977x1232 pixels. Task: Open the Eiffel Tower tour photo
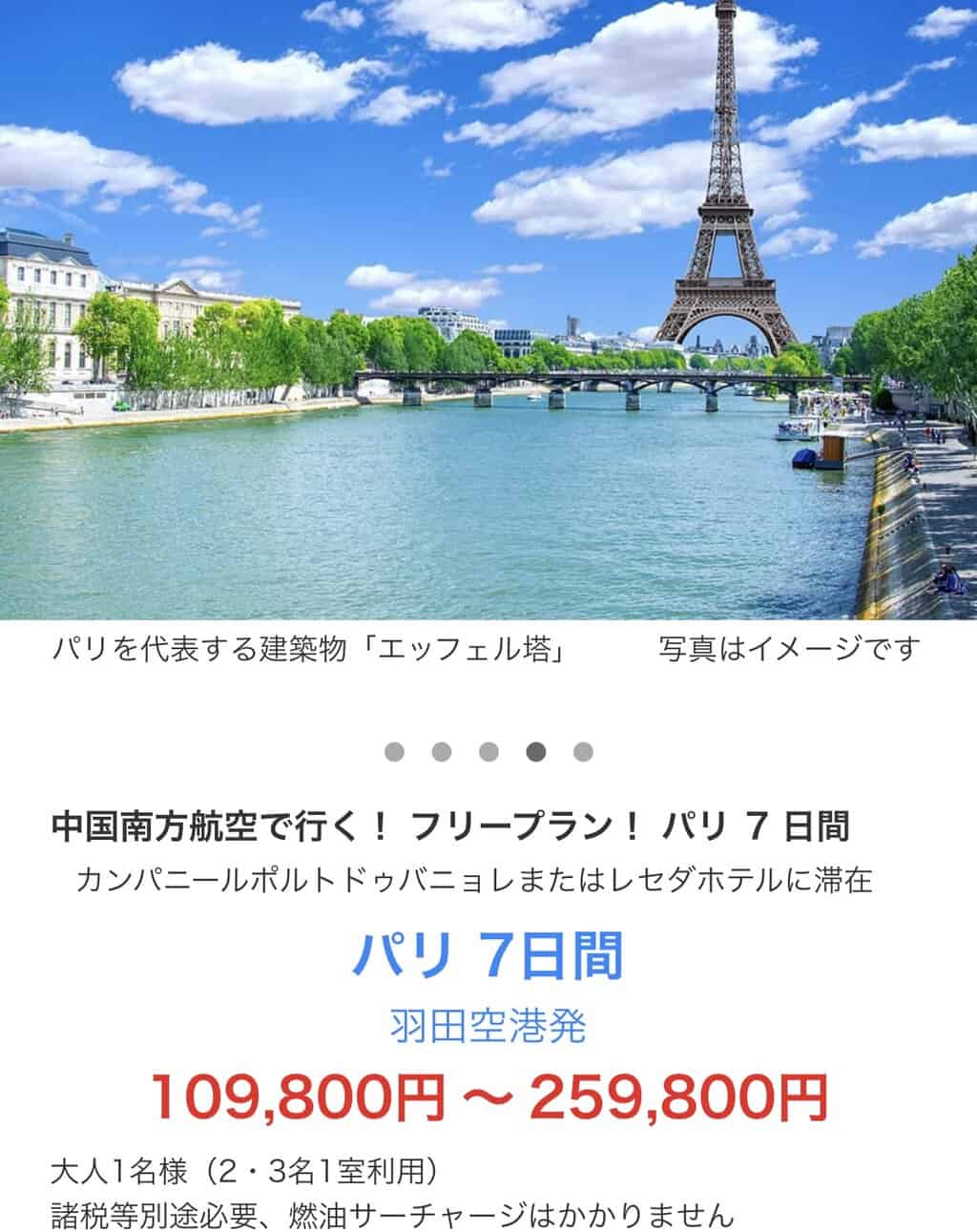pyautogui.click(x=488, y=309)
